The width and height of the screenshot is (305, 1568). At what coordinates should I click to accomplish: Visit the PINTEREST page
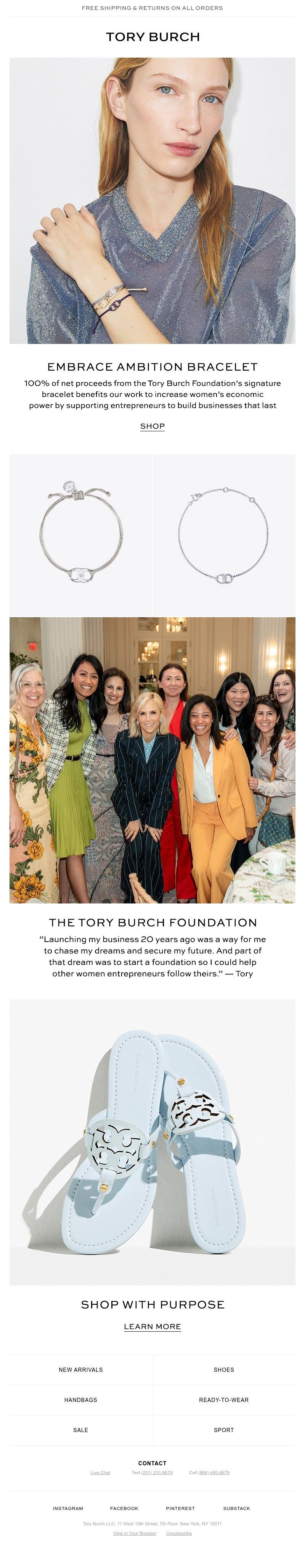point(180,1508)
